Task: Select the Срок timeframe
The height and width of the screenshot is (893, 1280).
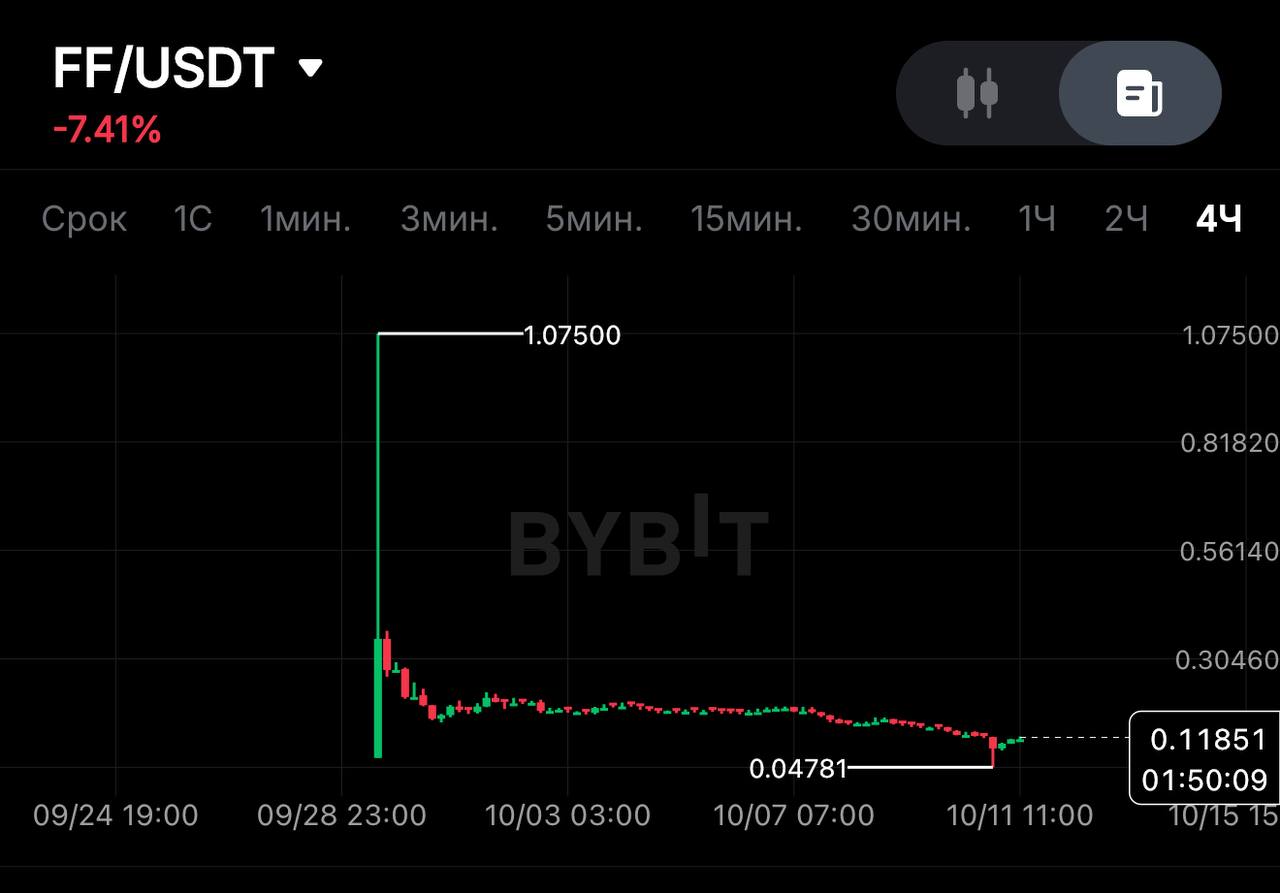Action: tap(84, 219)
